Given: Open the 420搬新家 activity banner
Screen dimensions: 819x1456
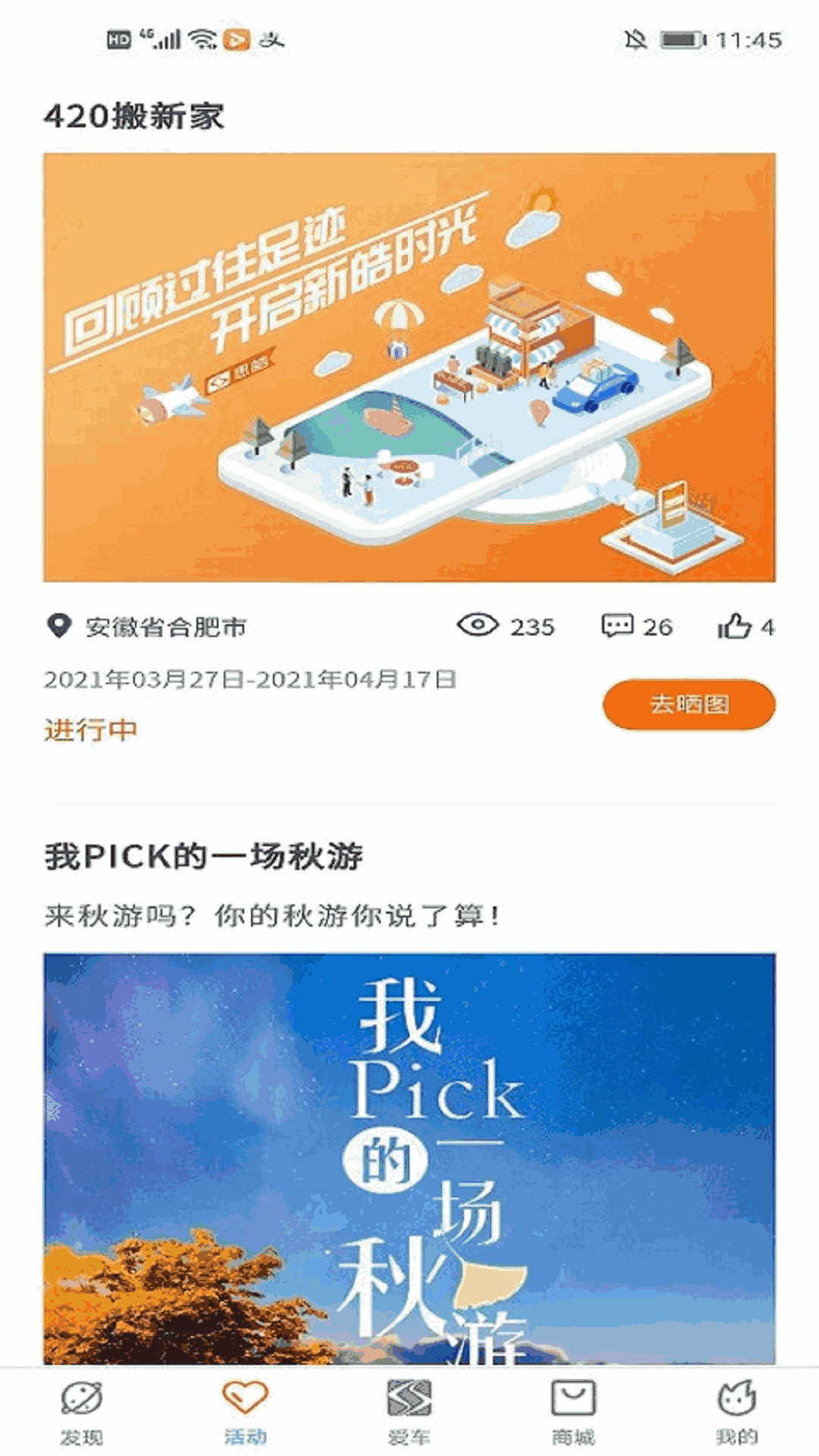Looking at the screenshot, I should pyautogui.click(x=409, y=368).
